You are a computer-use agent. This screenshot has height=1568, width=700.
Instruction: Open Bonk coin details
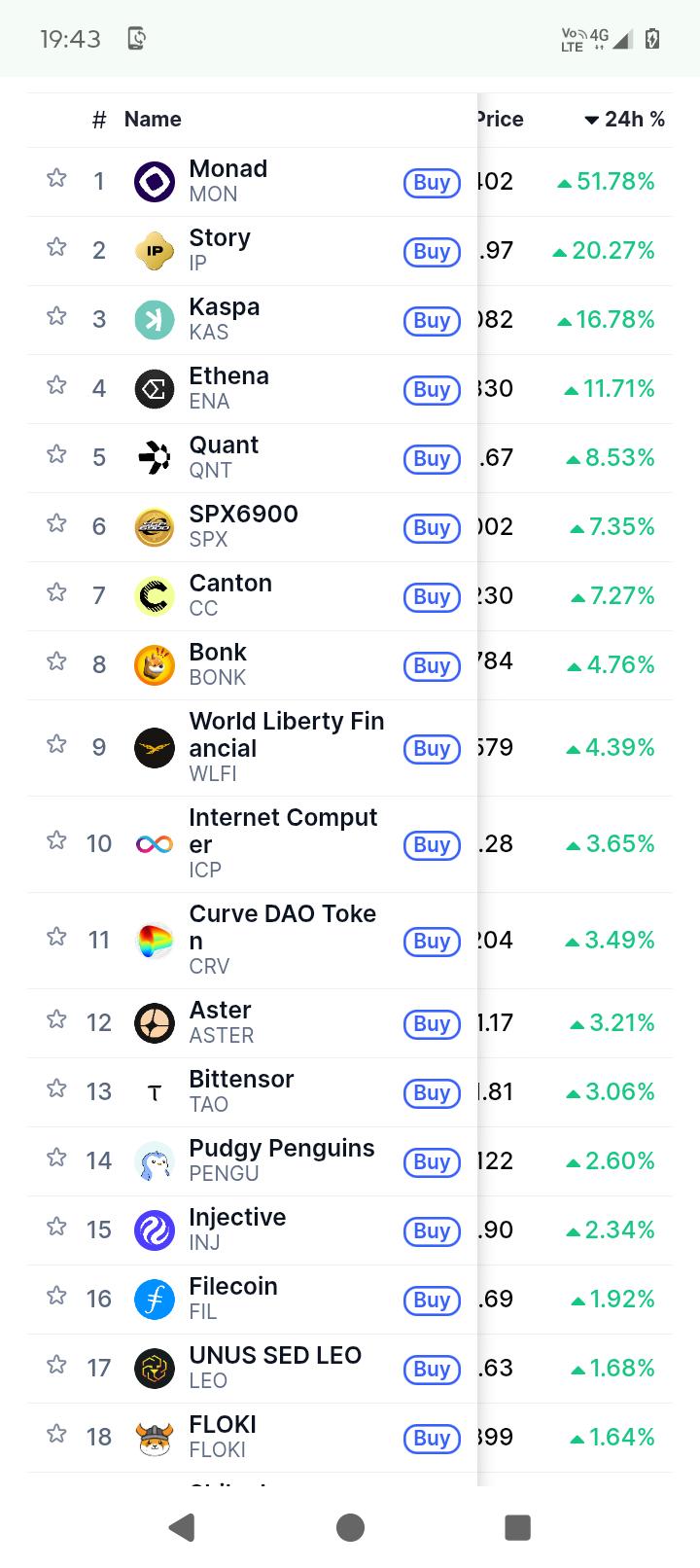coord(218,664)
